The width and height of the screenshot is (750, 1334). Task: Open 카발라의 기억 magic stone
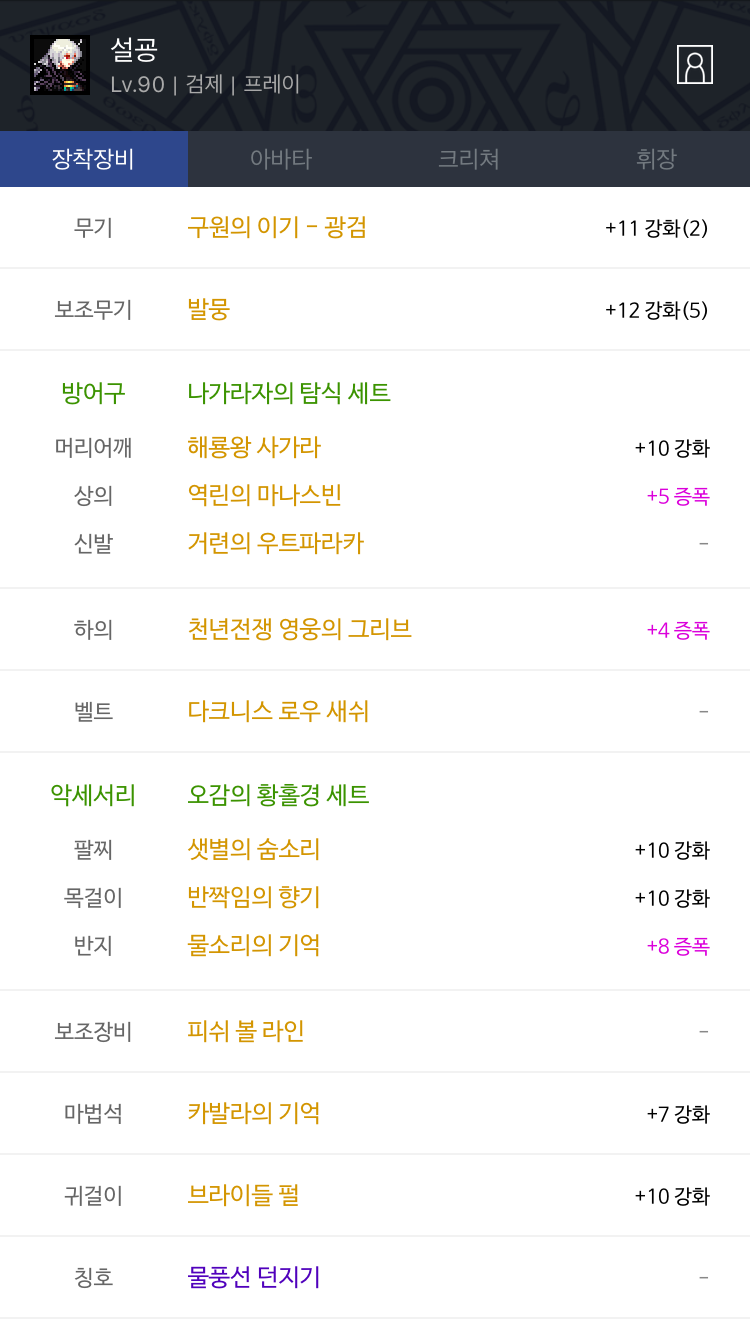254,1113
